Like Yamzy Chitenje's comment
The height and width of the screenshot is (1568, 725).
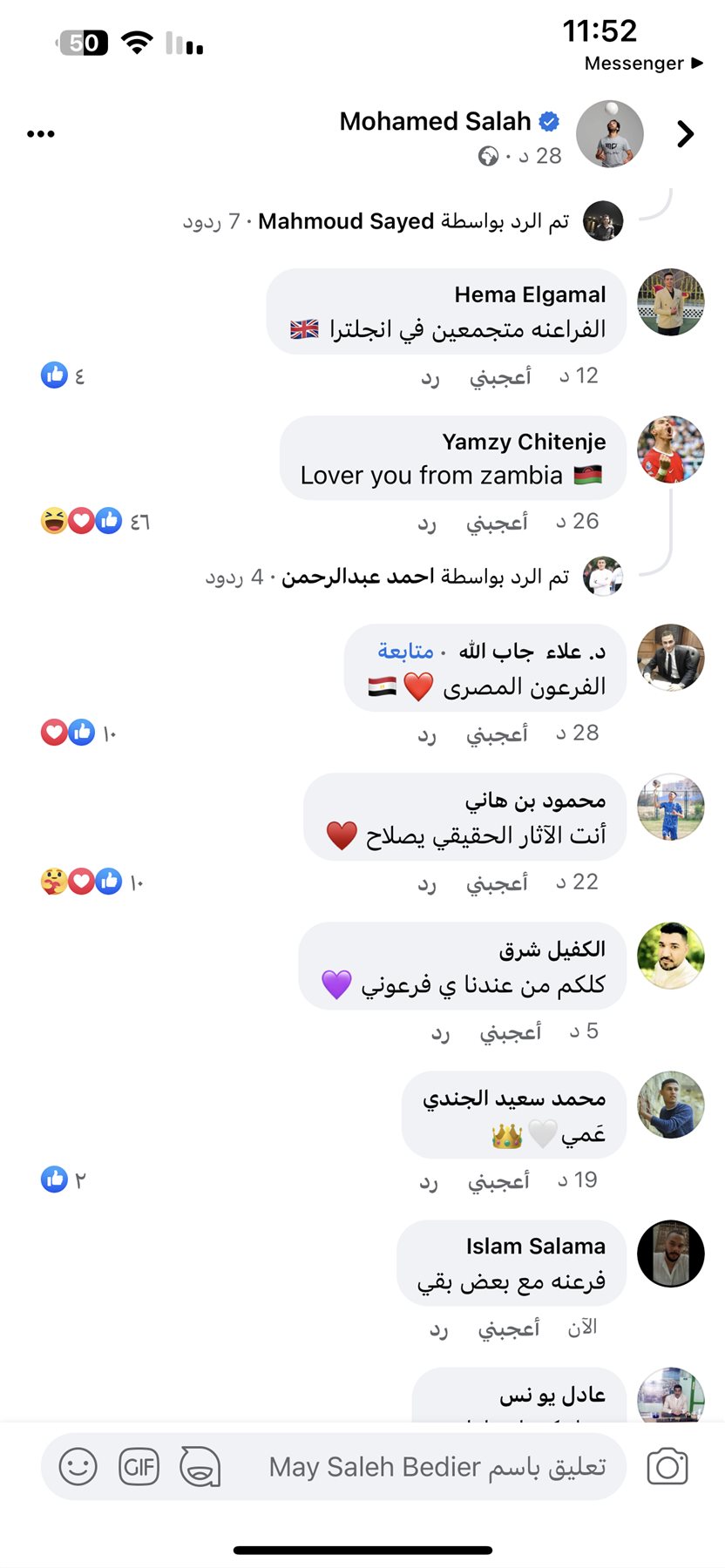coord(497,523)
